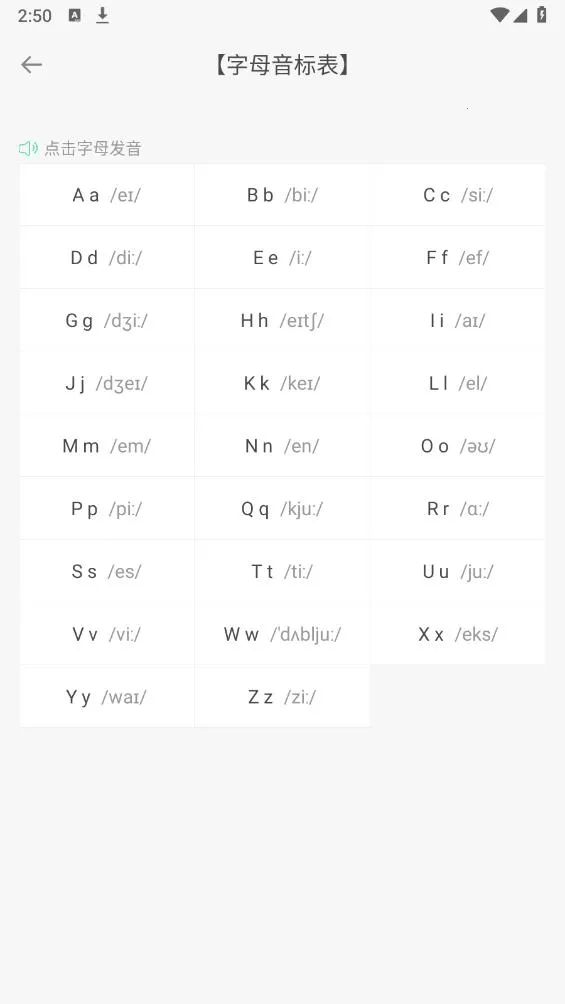Tap the H h letter cell
This screenshot has height=1004, width=565.
pos(282,320)
